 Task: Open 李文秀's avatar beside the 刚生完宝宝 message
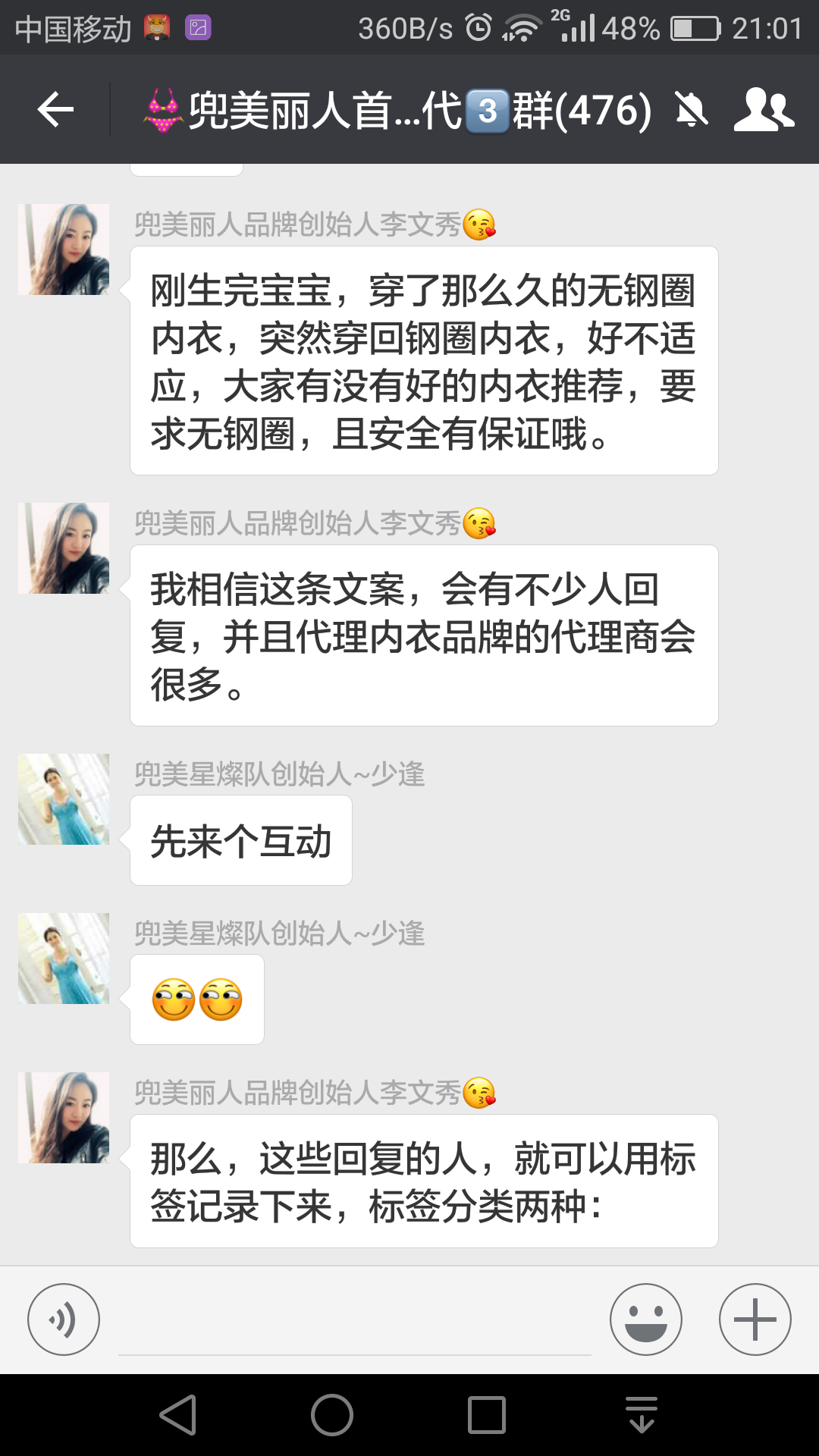[64, 249]
